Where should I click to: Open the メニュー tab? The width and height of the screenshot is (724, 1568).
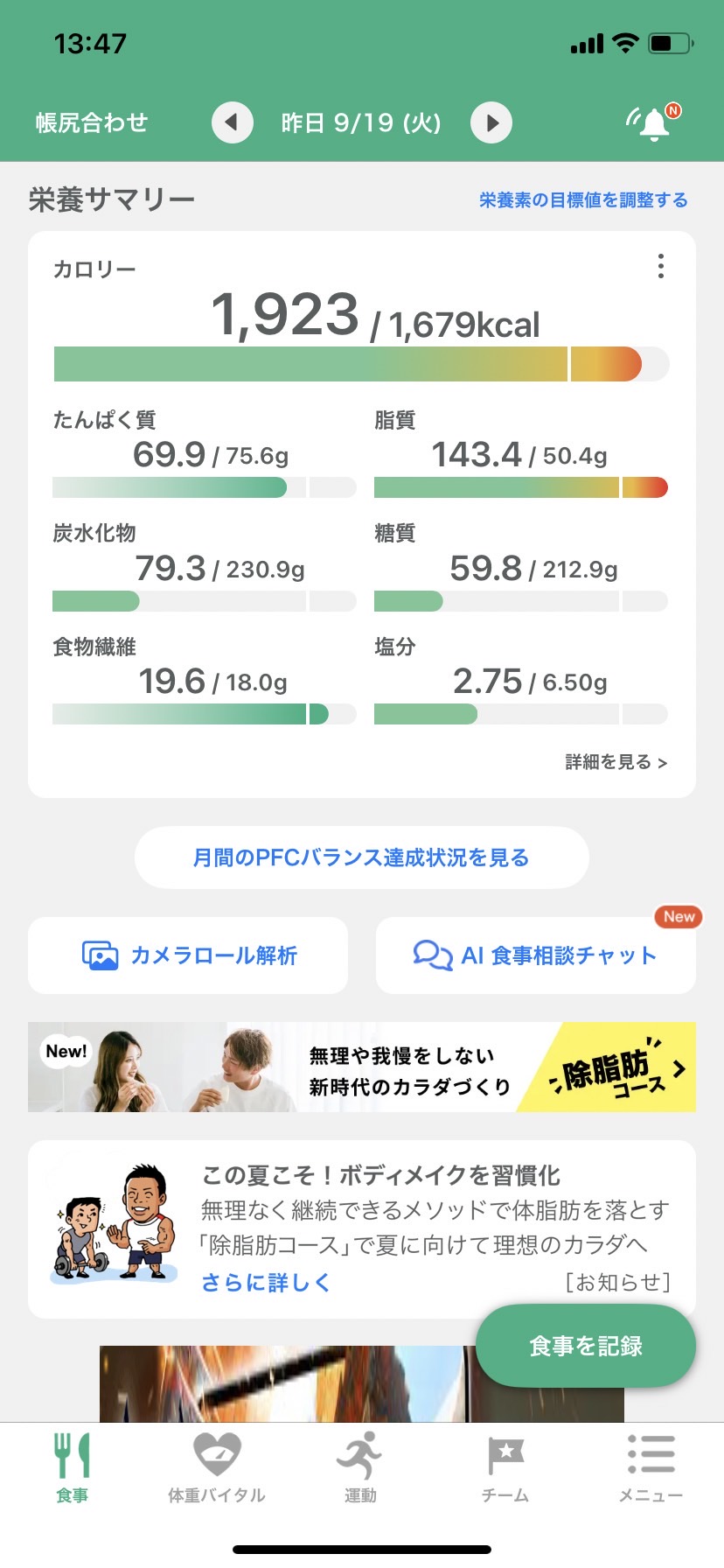[651, 1467]
